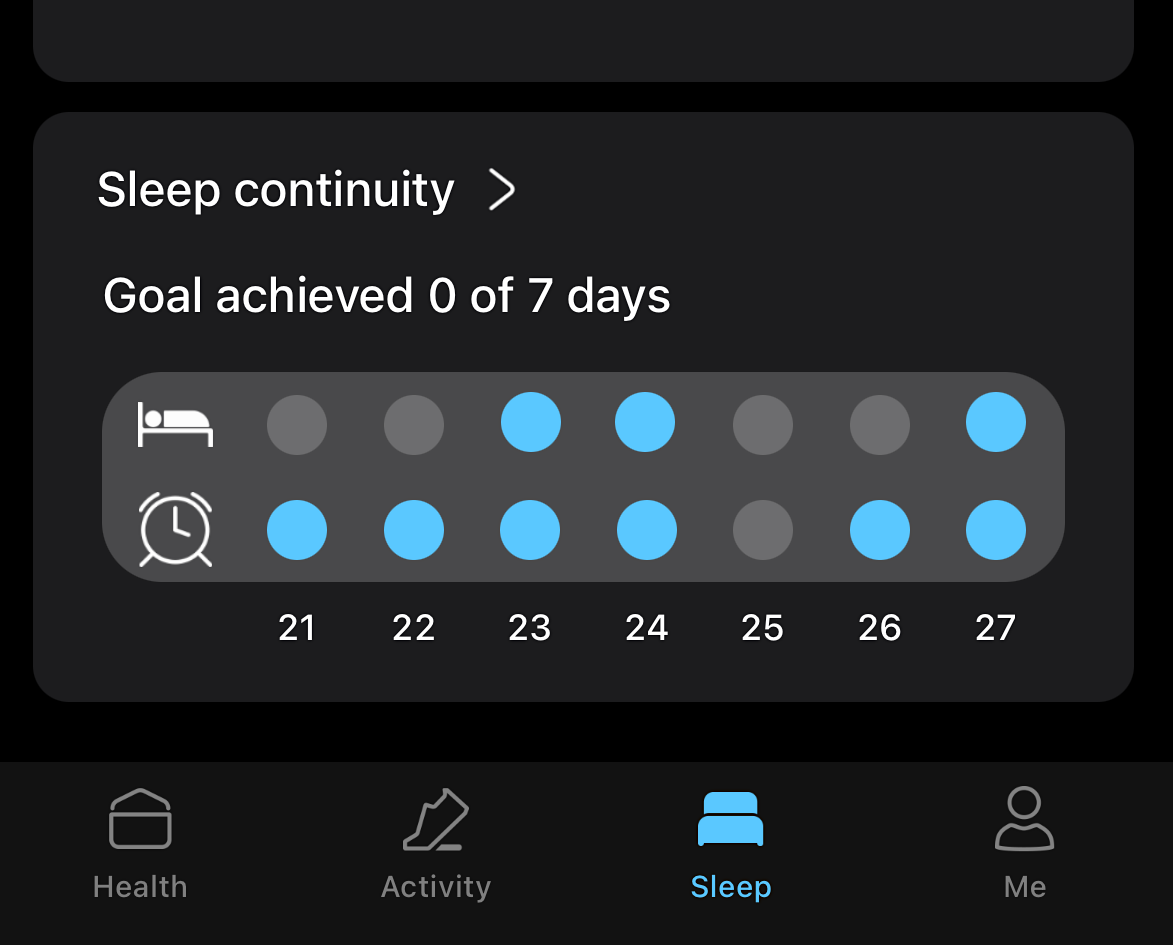
Task: Open Sleep continuity details
Action: coord(305,190)
